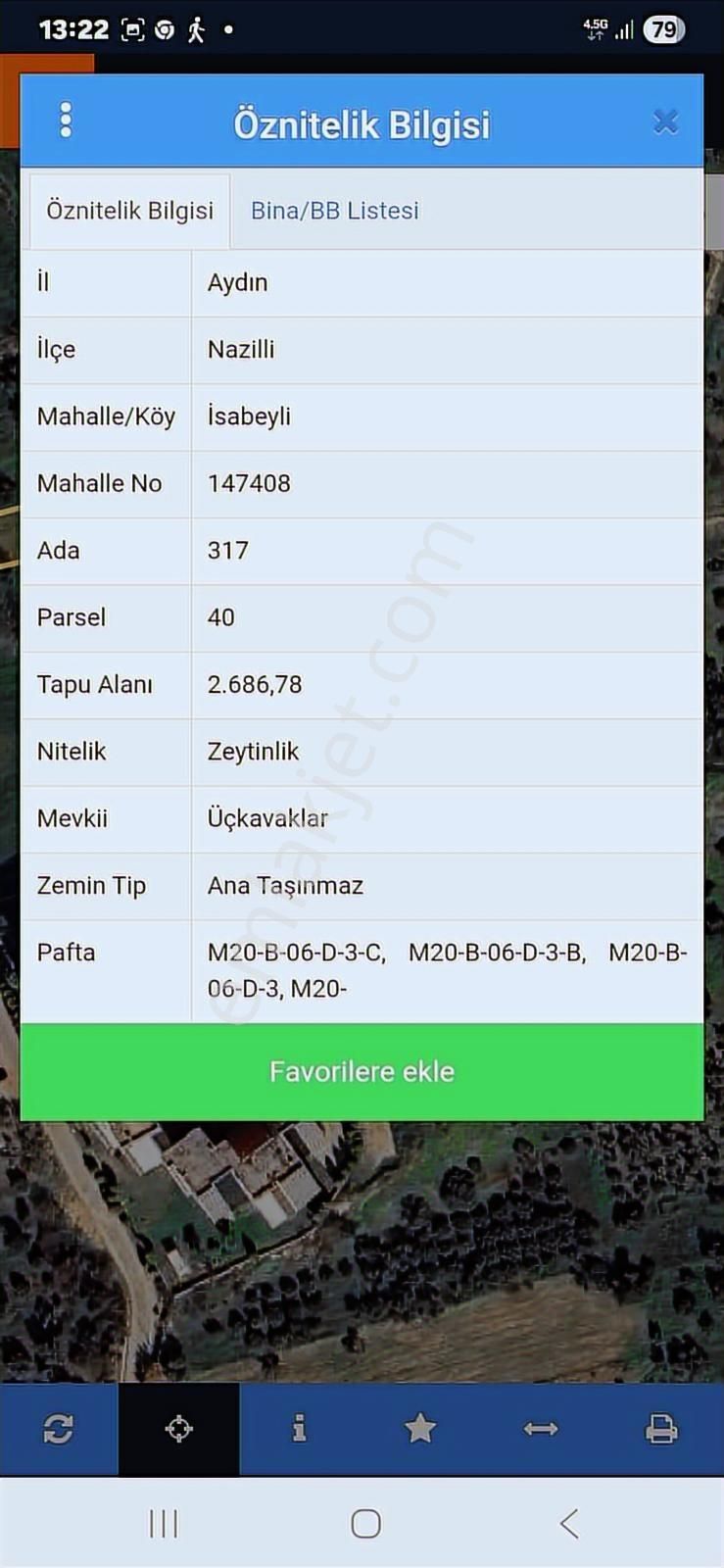The height and width of the screenshot is (1568, 724).
Task: Tap the Android home button
Action: [x=363, y=1523]
